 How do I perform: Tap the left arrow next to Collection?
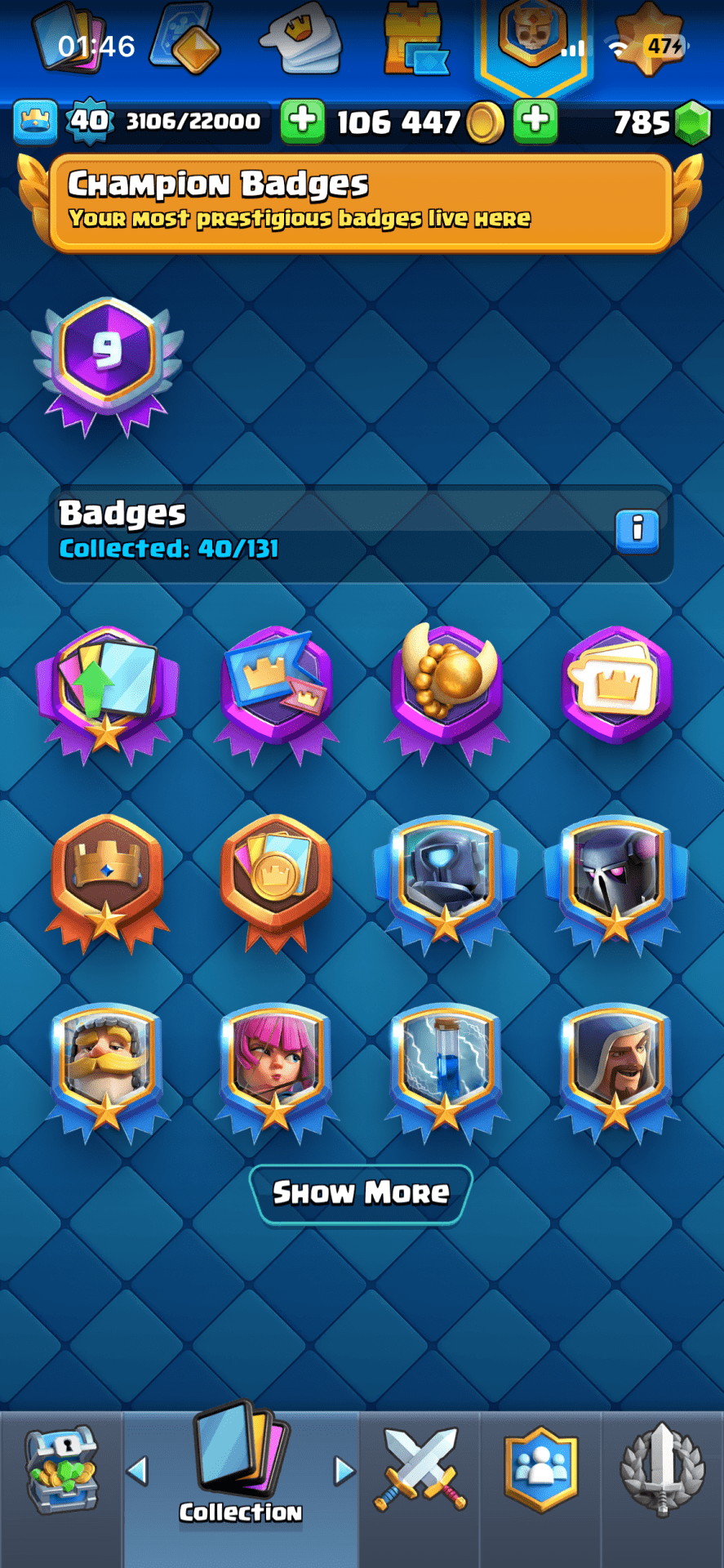[138, 1471]
